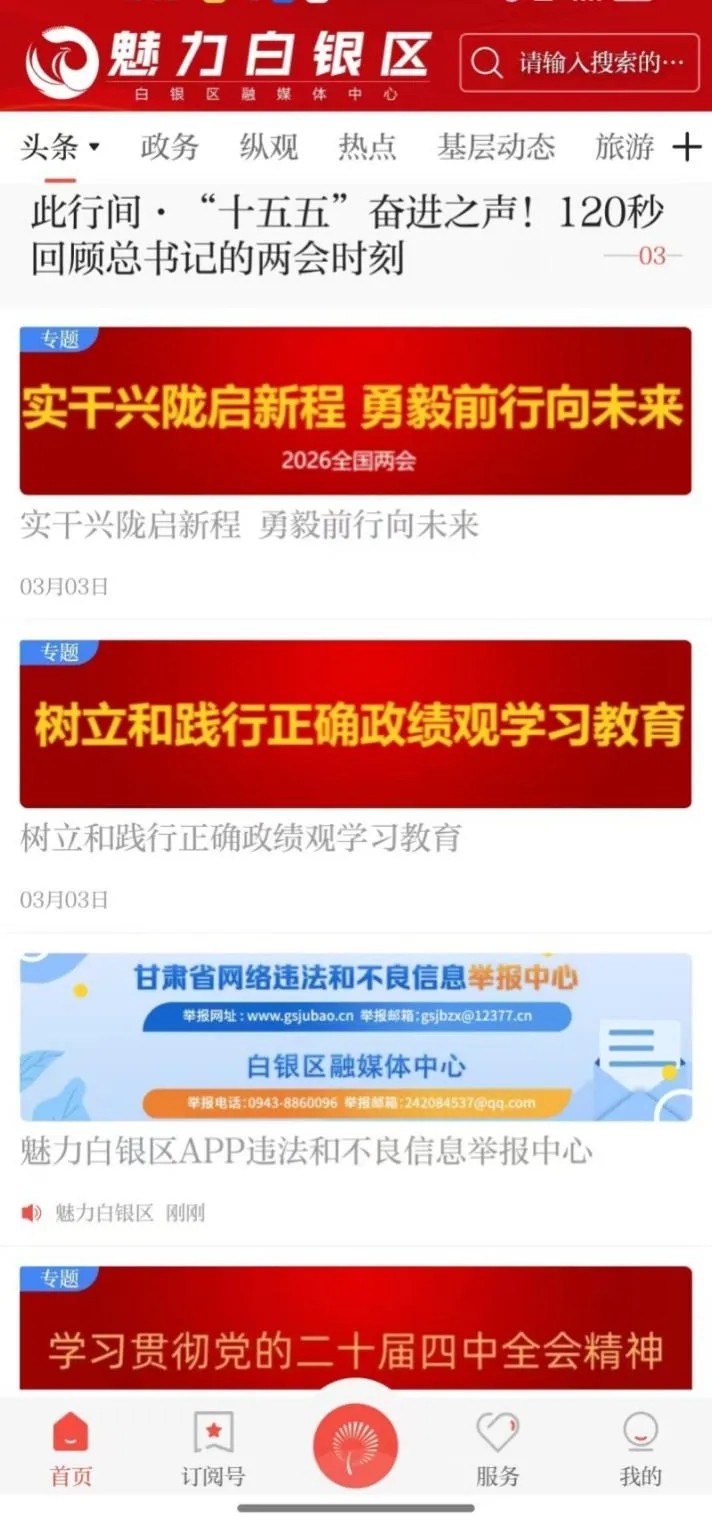Go to the 基层动态 tab
The image size is (712, 1526).
point(496,147)
